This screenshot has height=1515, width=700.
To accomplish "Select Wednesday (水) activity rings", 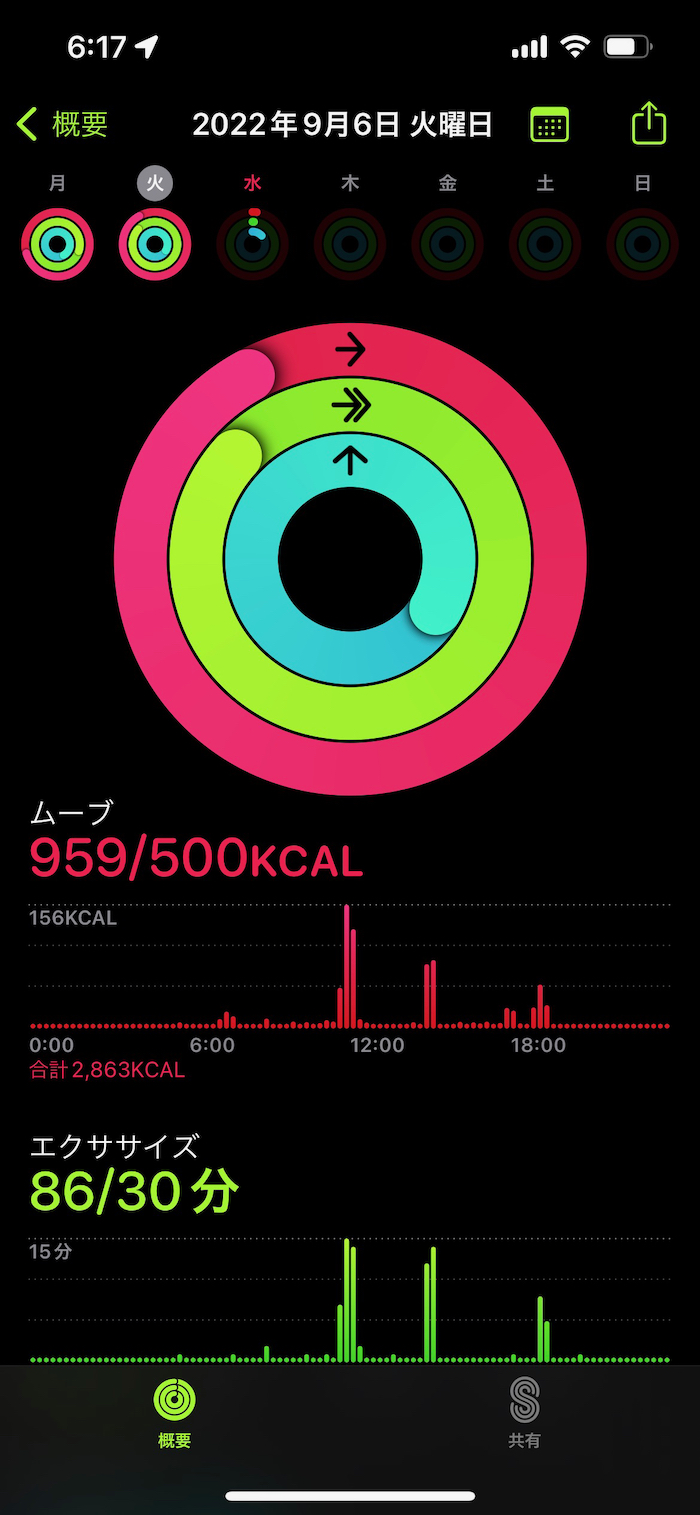I will pyautogui.click(x=253, y=243).
